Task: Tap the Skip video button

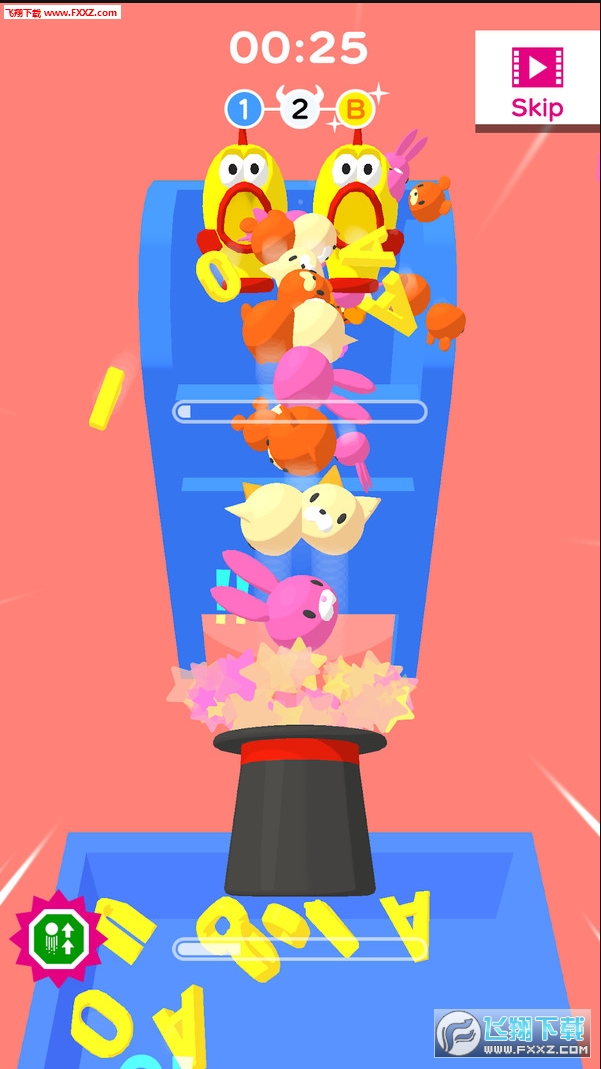Action: [537, 81]
